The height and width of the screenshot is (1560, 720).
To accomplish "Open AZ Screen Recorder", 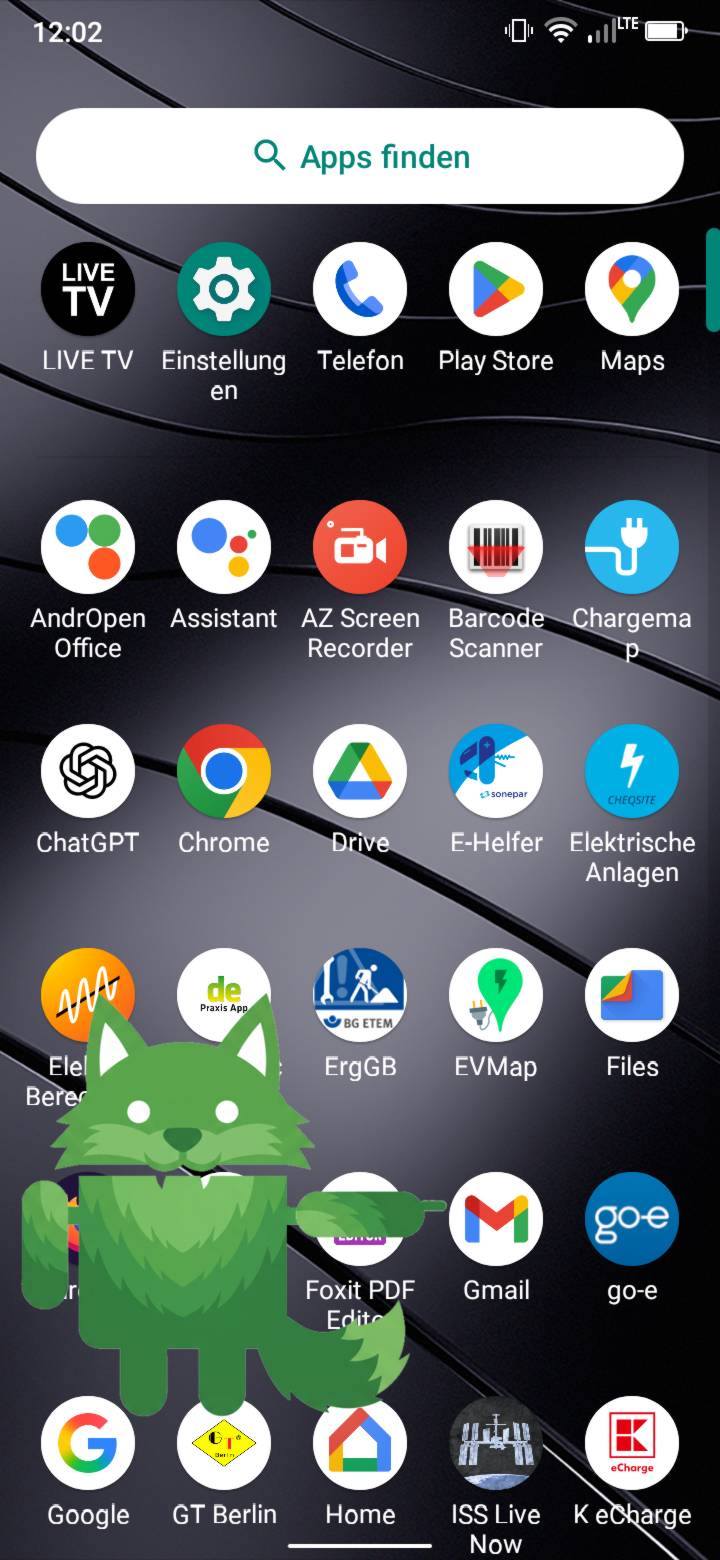I will 360,547.
